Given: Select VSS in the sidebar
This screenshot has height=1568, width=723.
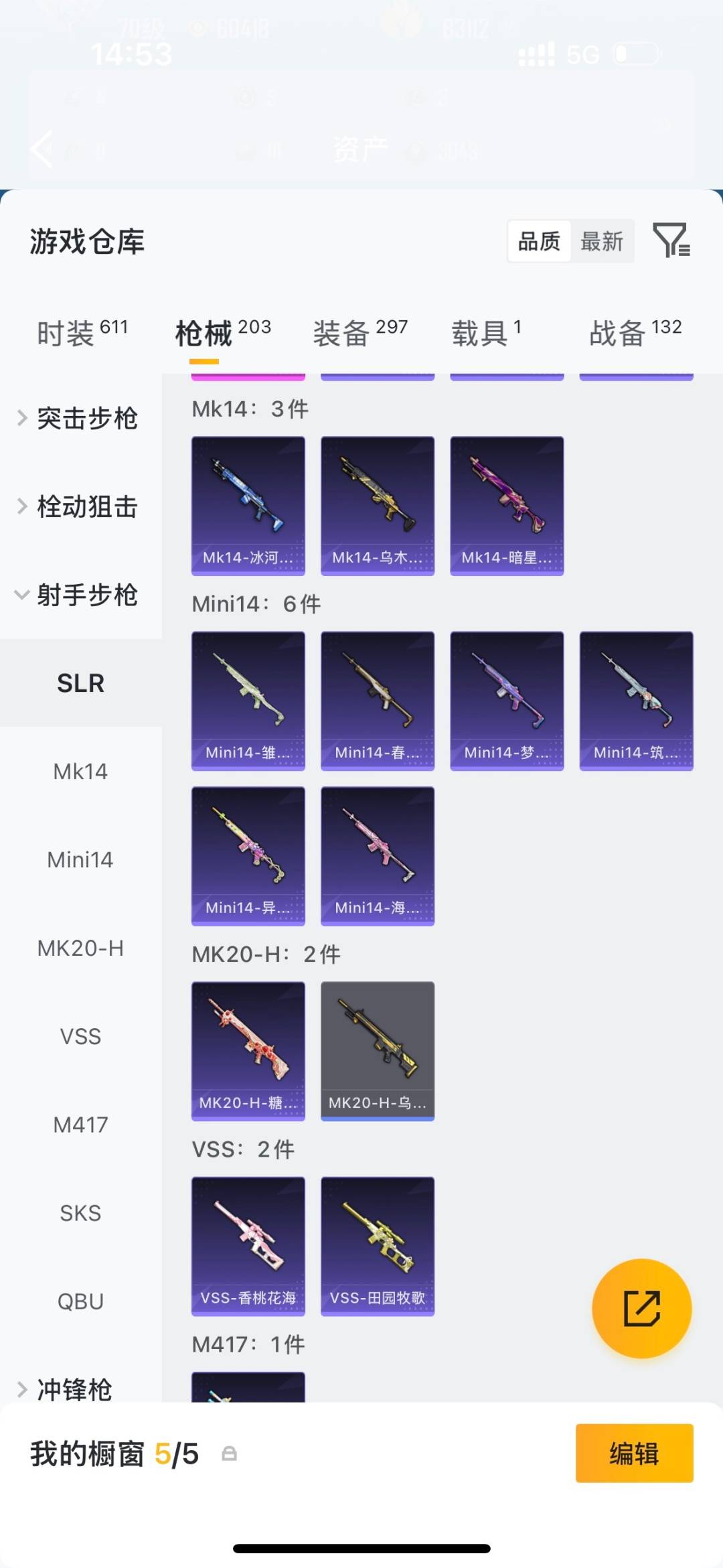Looking at the screenshot, I should click(x=80, y=1036).
